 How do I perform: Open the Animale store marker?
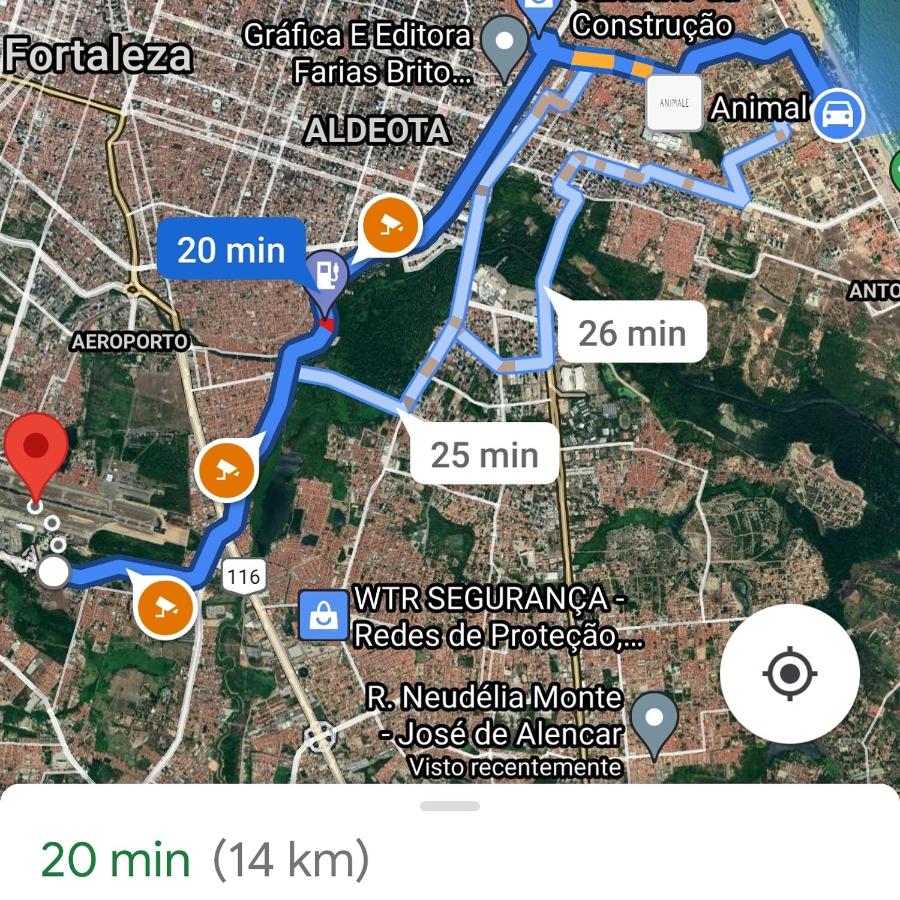[x=673, y=103]
